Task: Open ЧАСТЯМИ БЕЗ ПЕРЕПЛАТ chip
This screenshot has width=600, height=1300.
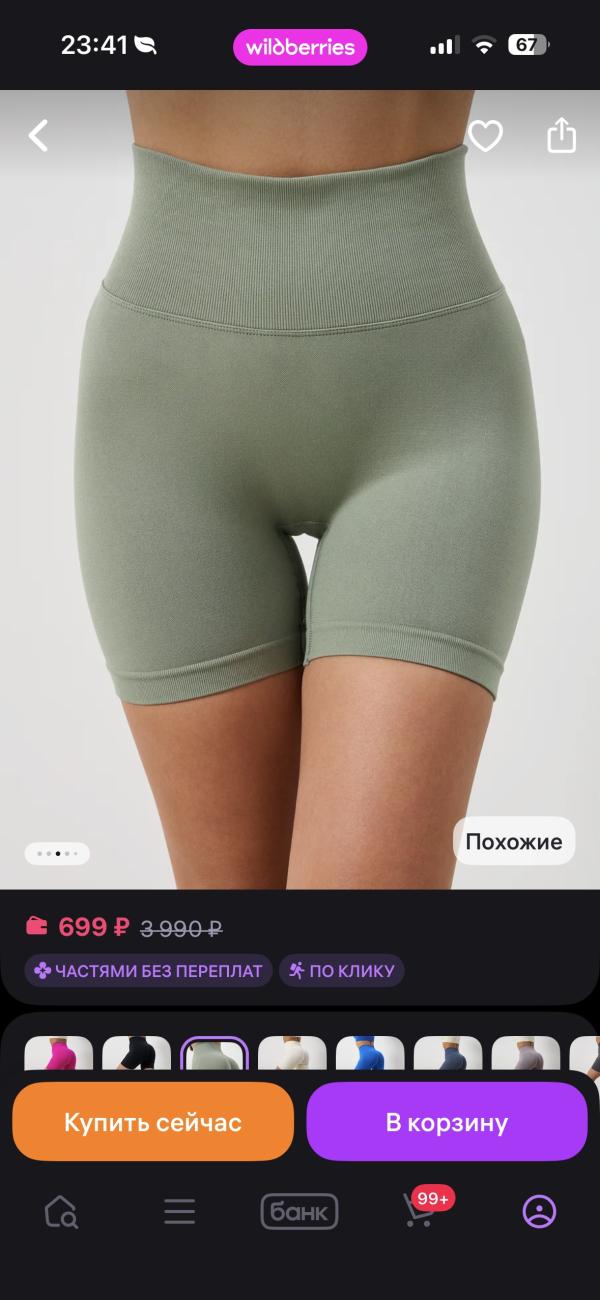Action: 148,970
